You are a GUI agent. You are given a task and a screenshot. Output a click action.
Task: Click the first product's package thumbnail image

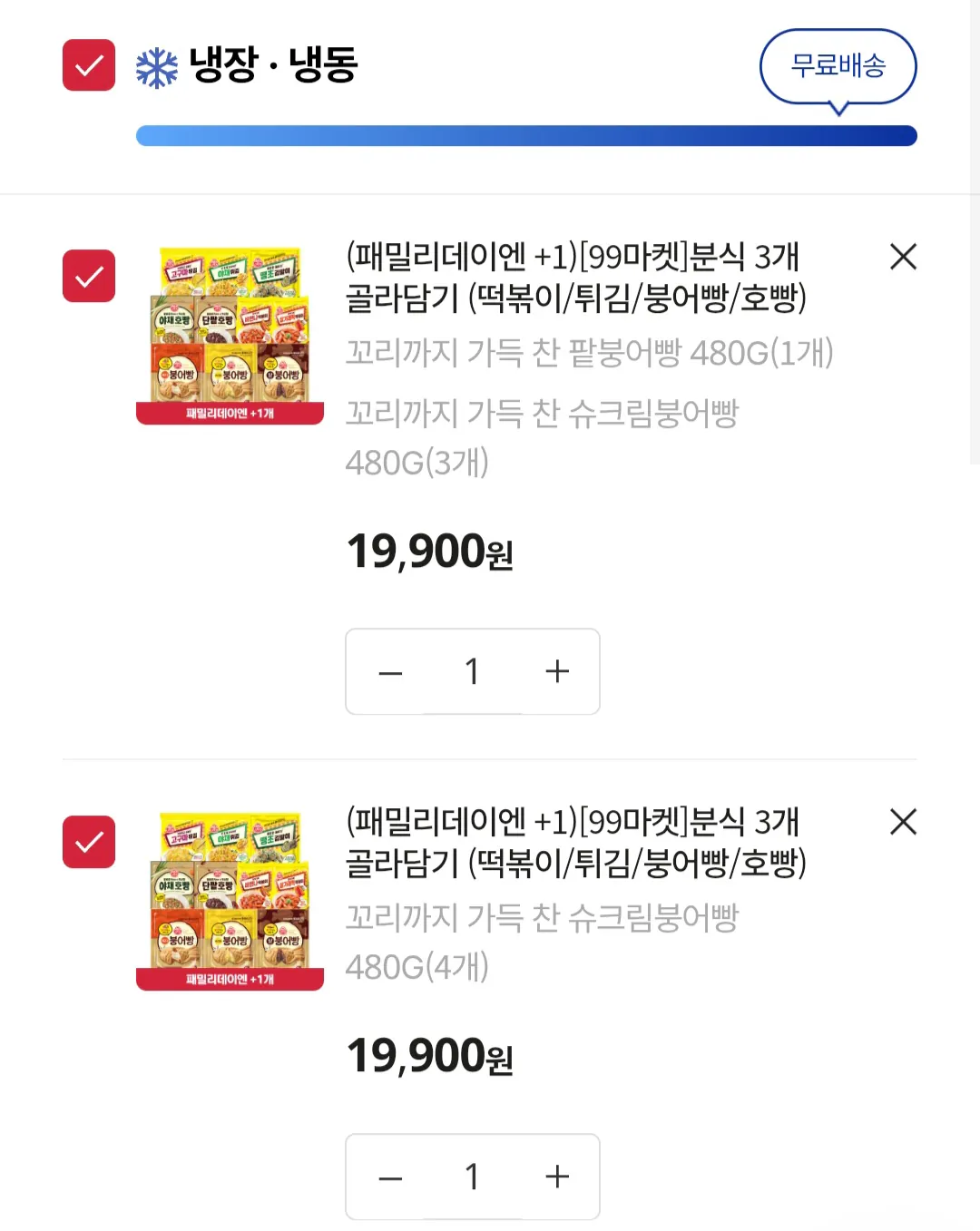tap(229, 332)
